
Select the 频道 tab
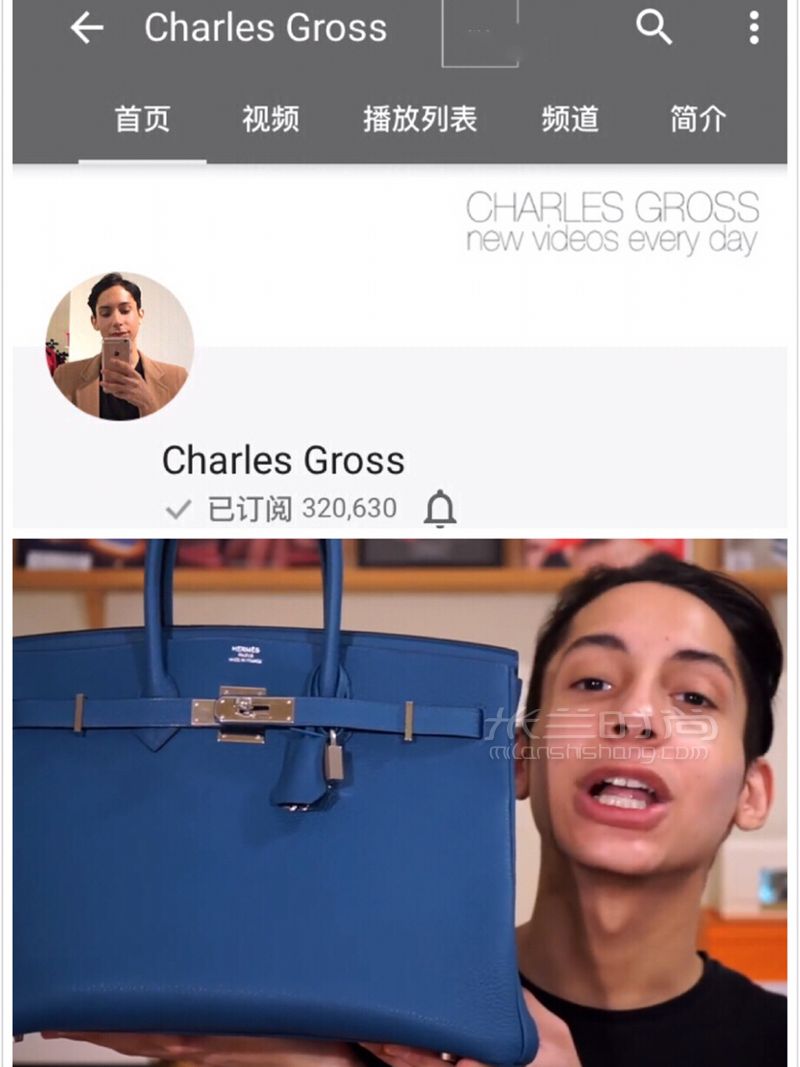[570, 120]
